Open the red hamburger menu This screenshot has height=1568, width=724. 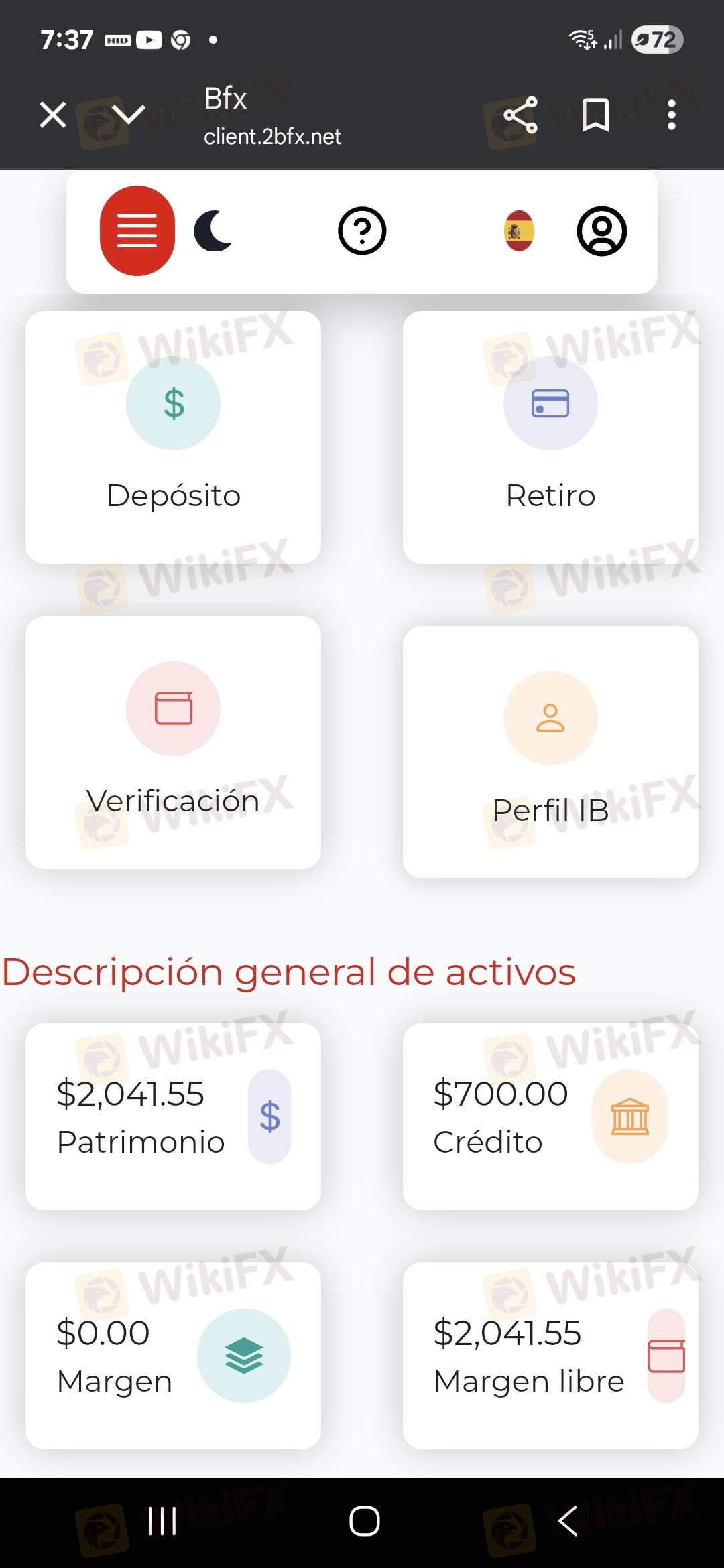tap(137, 231)
